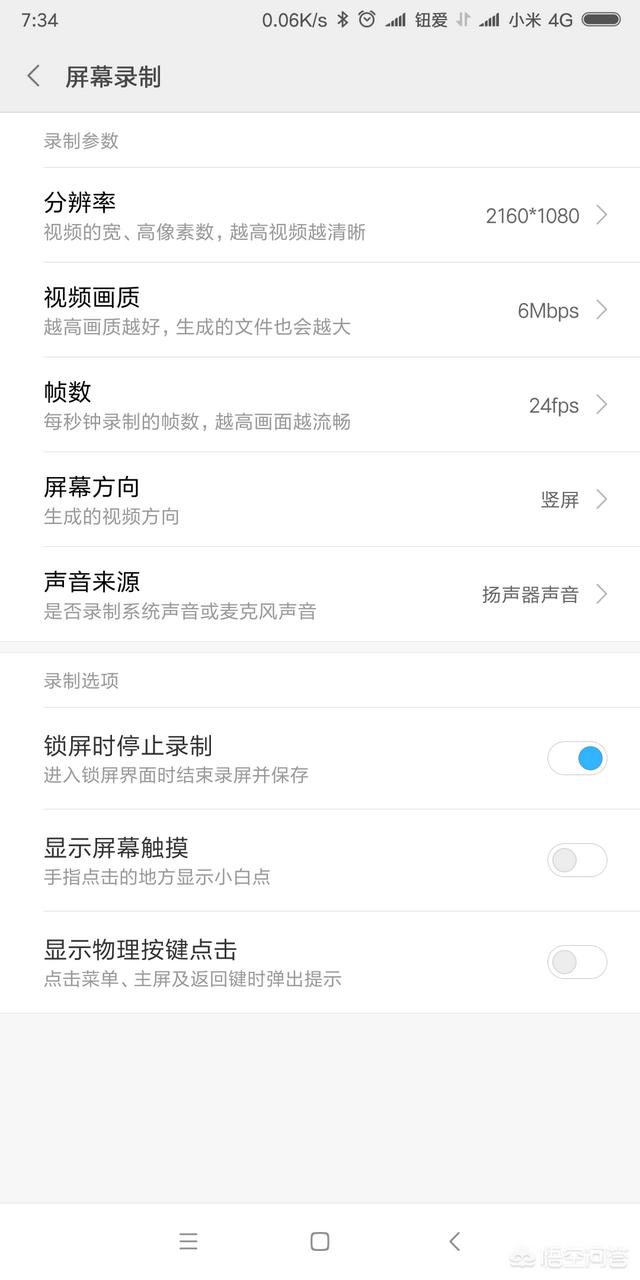Open recent apps from navigation bar
640x1280 pixels.
click(x=188, y=1241)
